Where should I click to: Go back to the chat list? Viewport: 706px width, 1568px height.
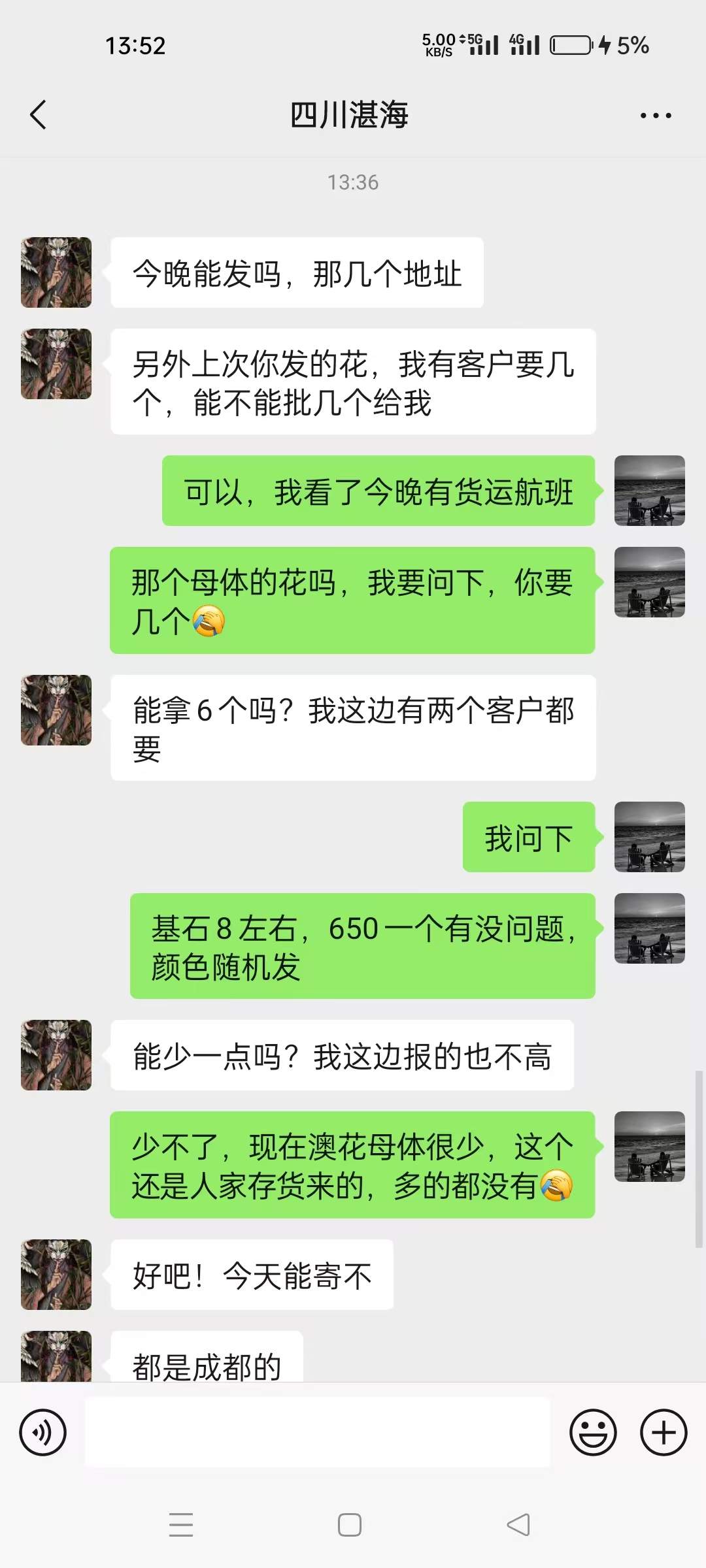[39, 115]
